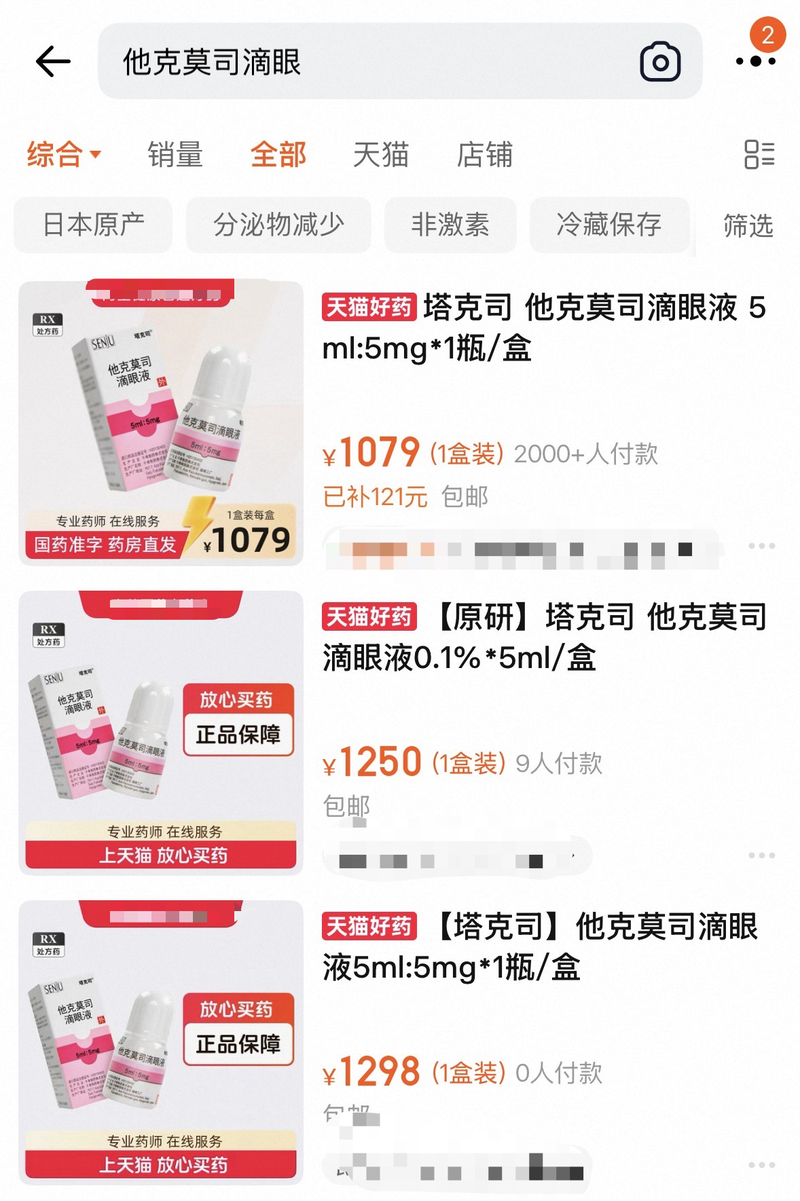Open the more options three-dot menu
Image resolution: width=800 pixels, height=1201 pixels.
[x=755, y=62]
